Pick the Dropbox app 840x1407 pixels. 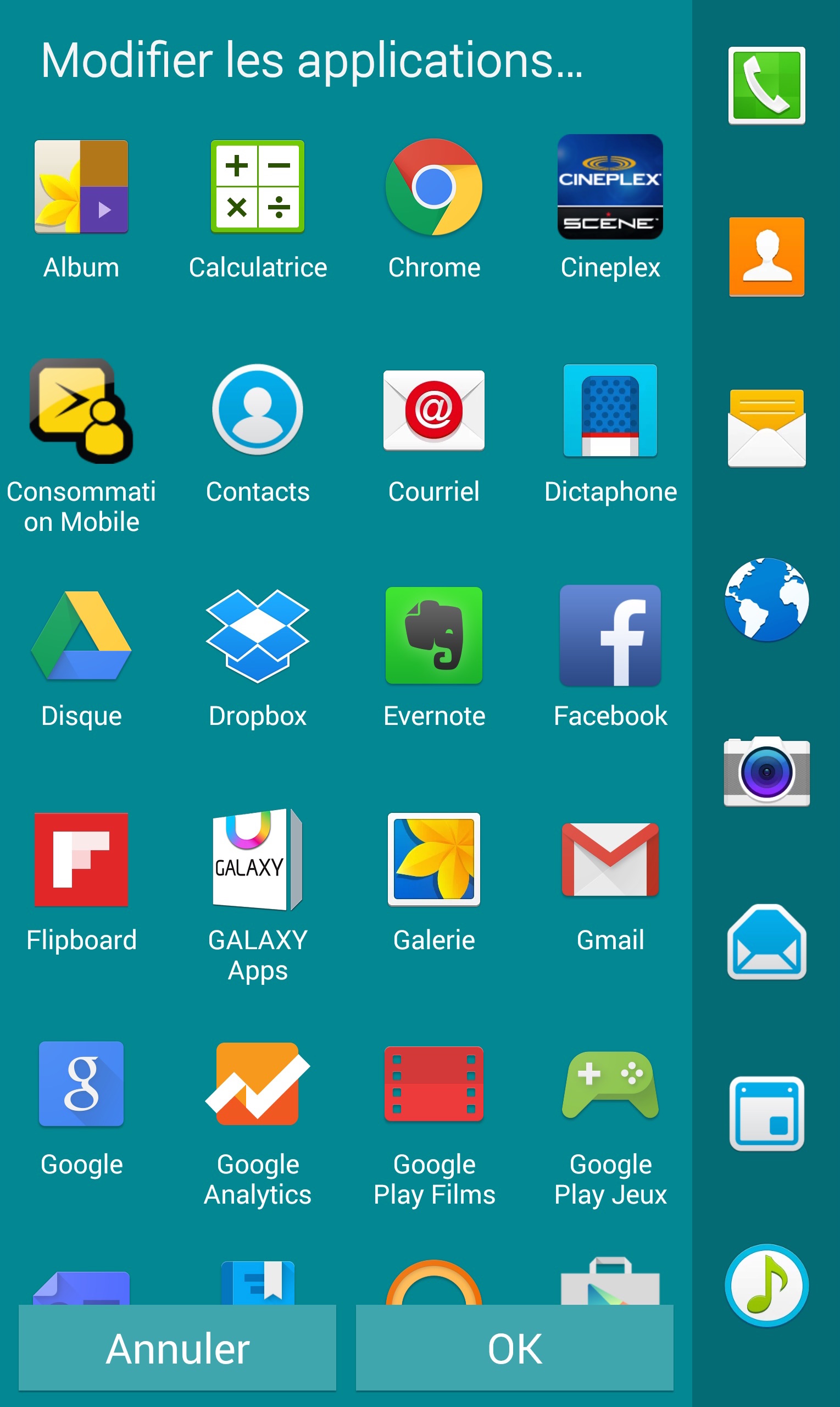258,635
